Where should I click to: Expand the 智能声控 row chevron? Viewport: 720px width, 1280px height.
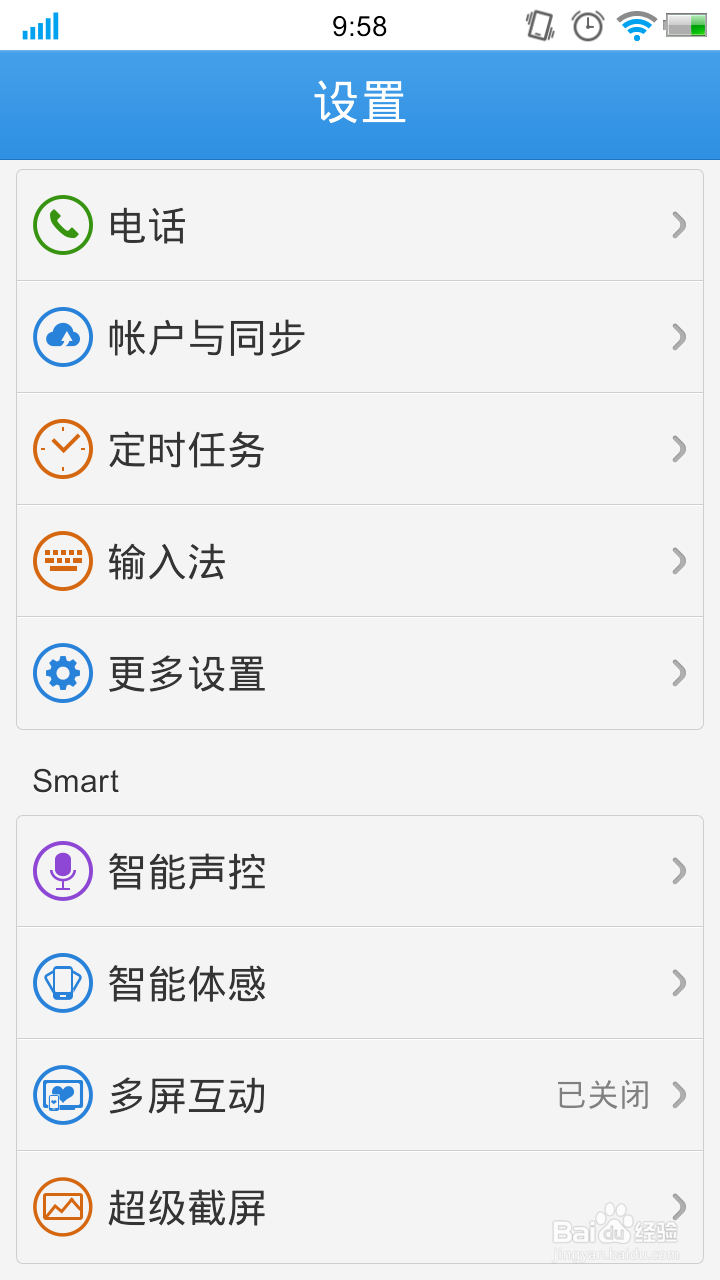(x=679, y=870)
